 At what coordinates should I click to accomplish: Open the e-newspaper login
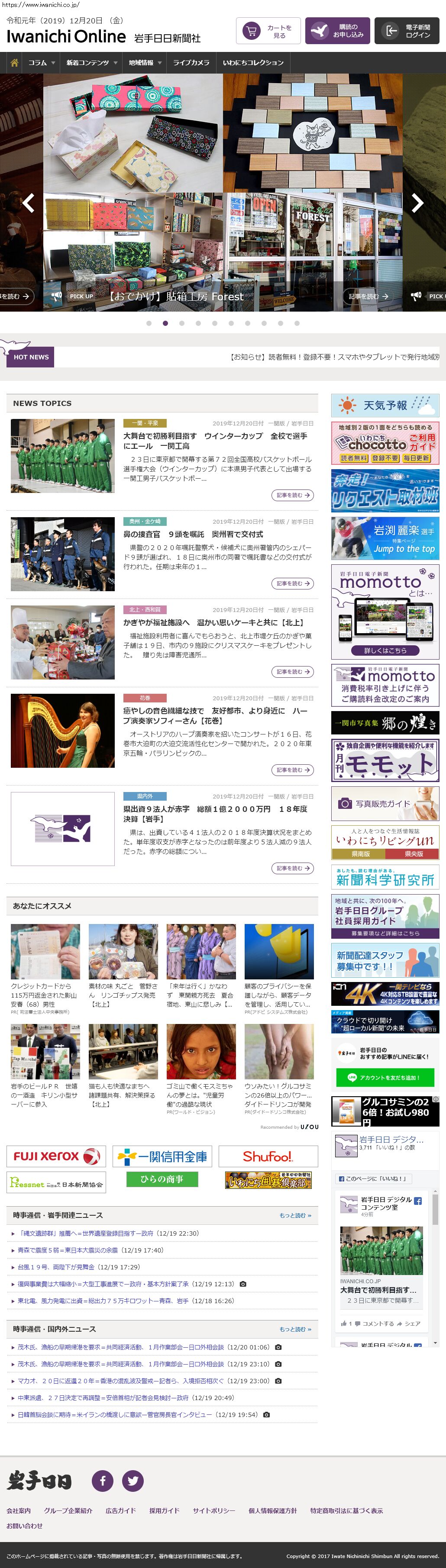click(407, 31)
